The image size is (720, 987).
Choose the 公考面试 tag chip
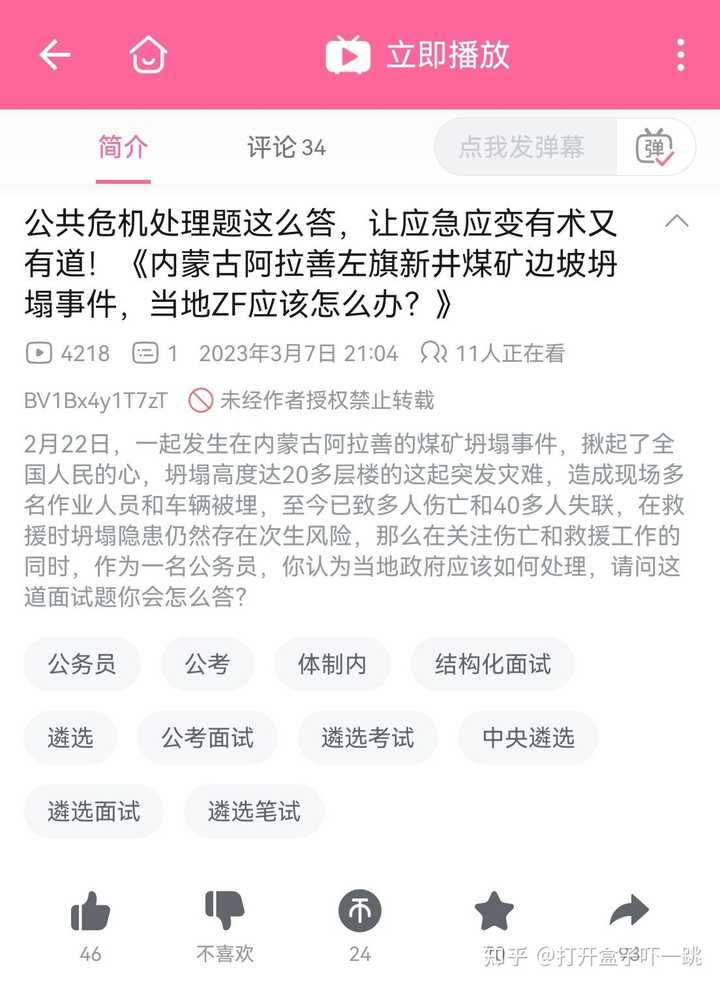pos(207,738)
